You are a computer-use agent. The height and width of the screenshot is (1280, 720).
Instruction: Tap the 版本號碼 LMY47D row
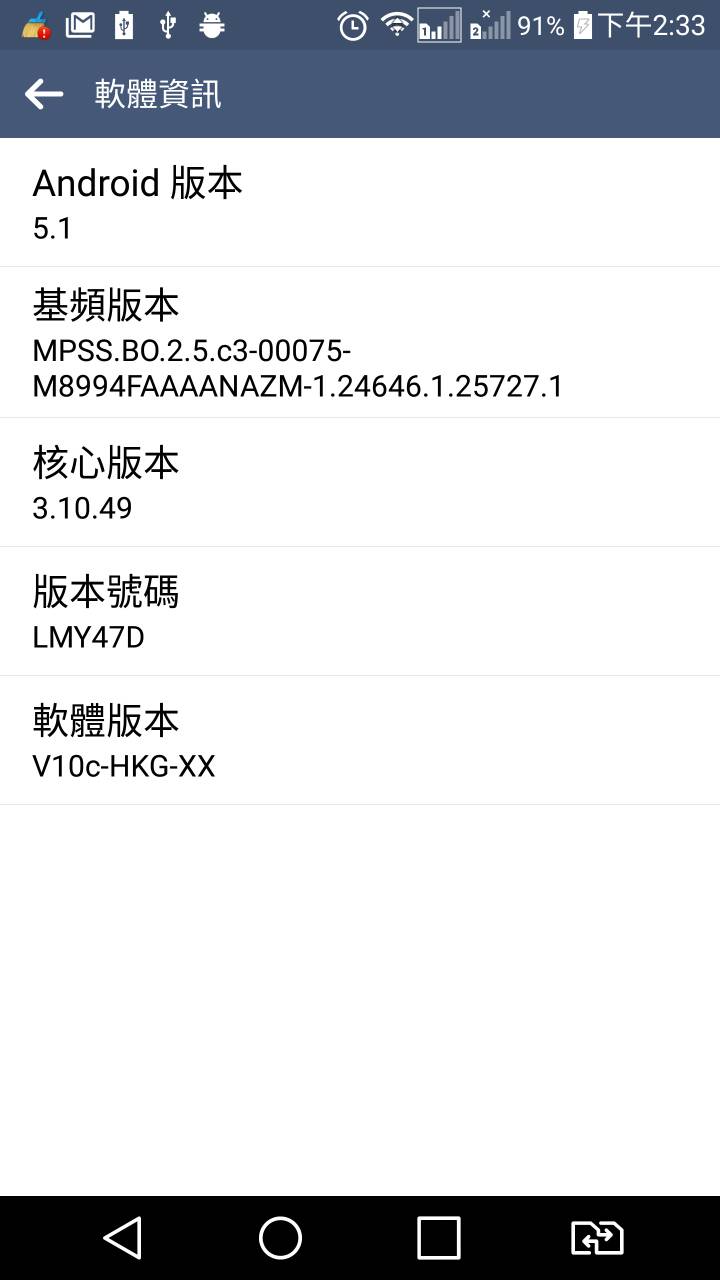pos(360,611)
